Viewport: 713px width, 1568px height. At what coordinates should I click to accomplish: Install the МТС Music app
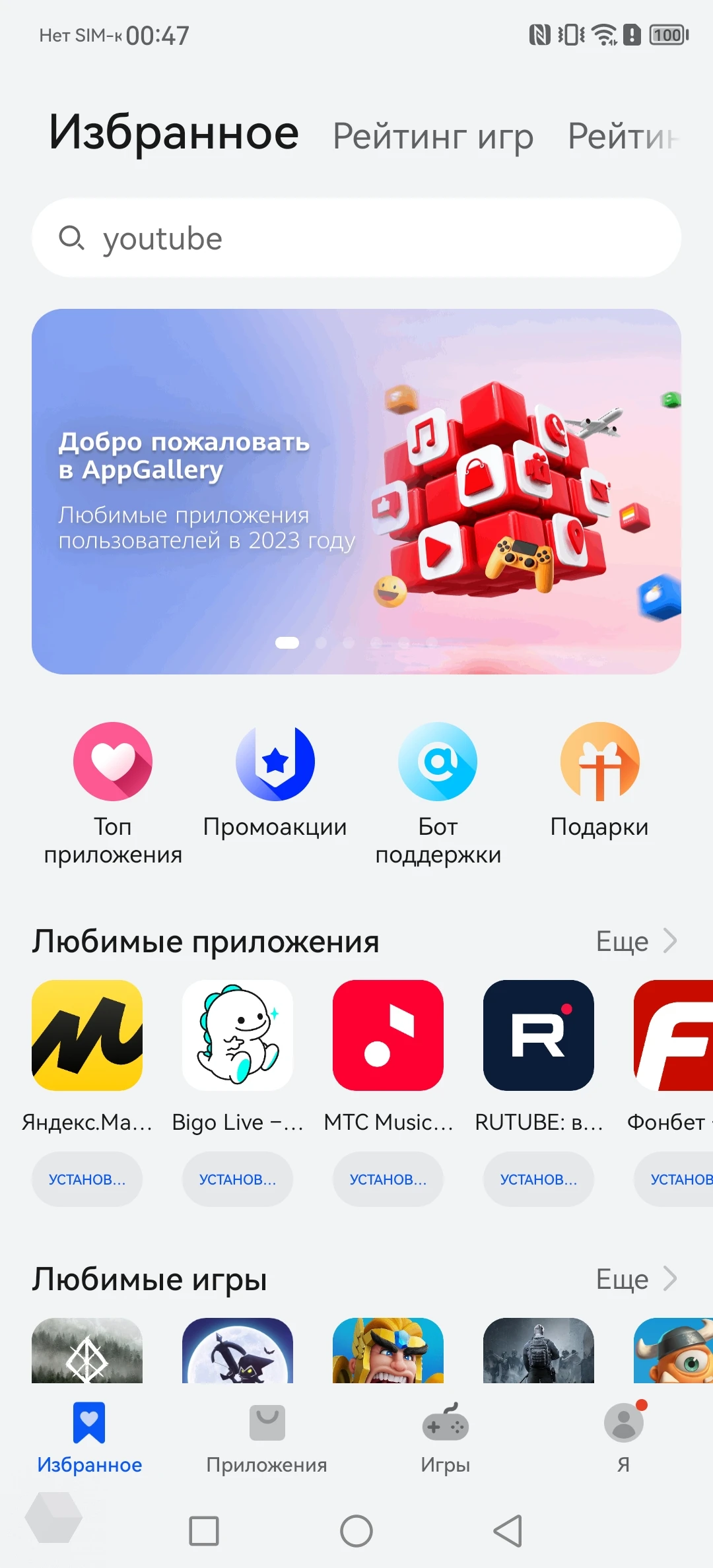[x=388, y=1179]
